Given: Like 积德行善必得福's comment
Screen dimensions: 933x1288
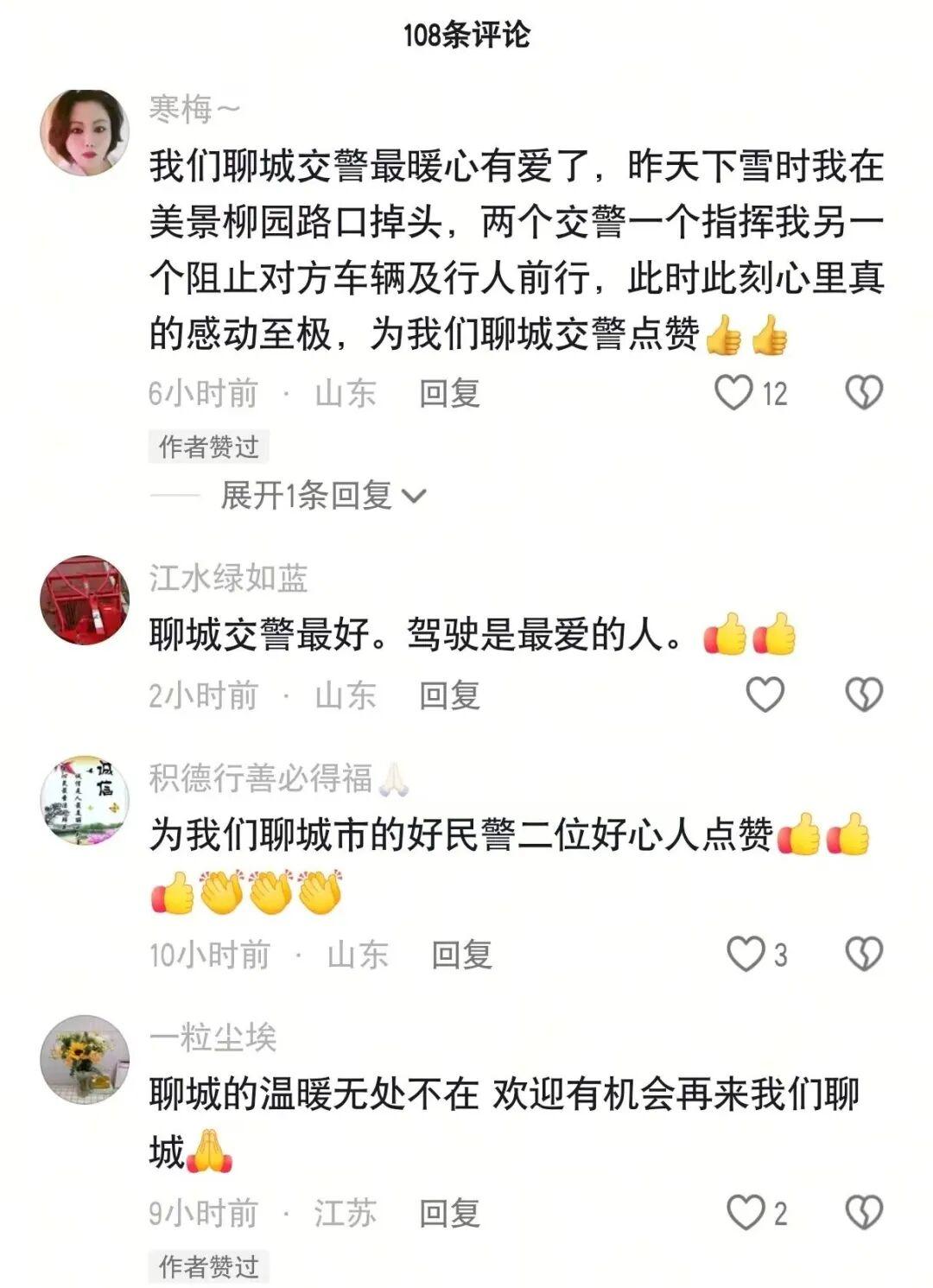Looking at the screenshot, I should (x=745, y=954).
